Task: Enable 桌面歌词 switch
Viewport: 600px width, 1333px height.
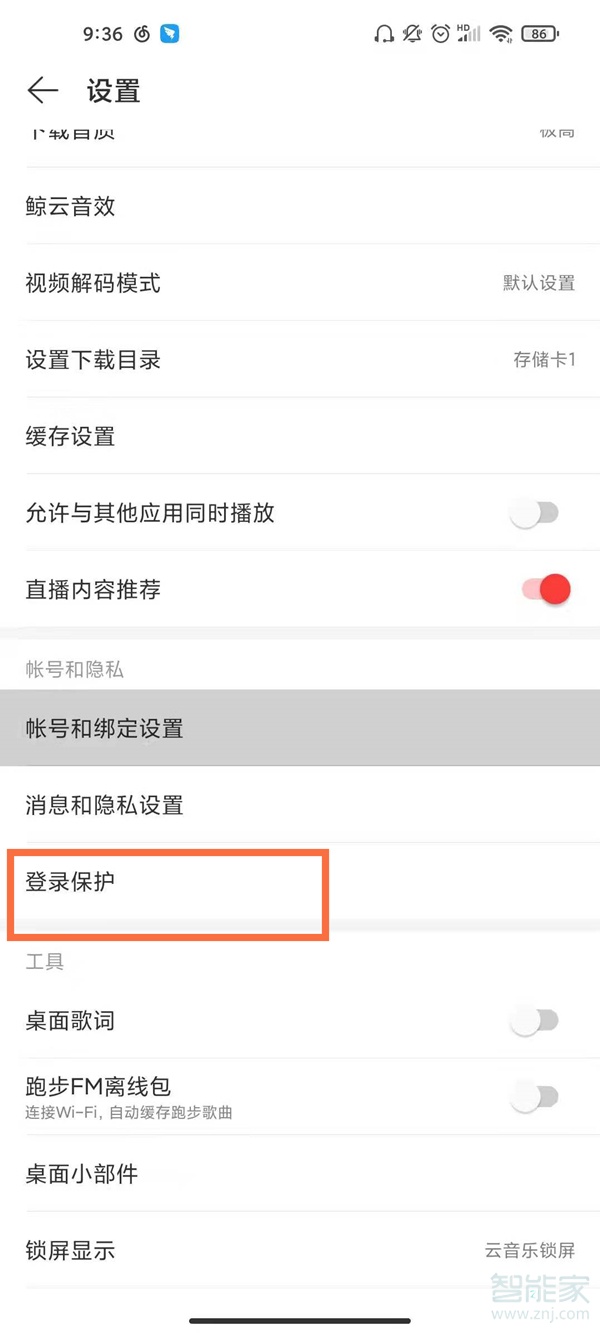Action: (x=535, y=1021)
